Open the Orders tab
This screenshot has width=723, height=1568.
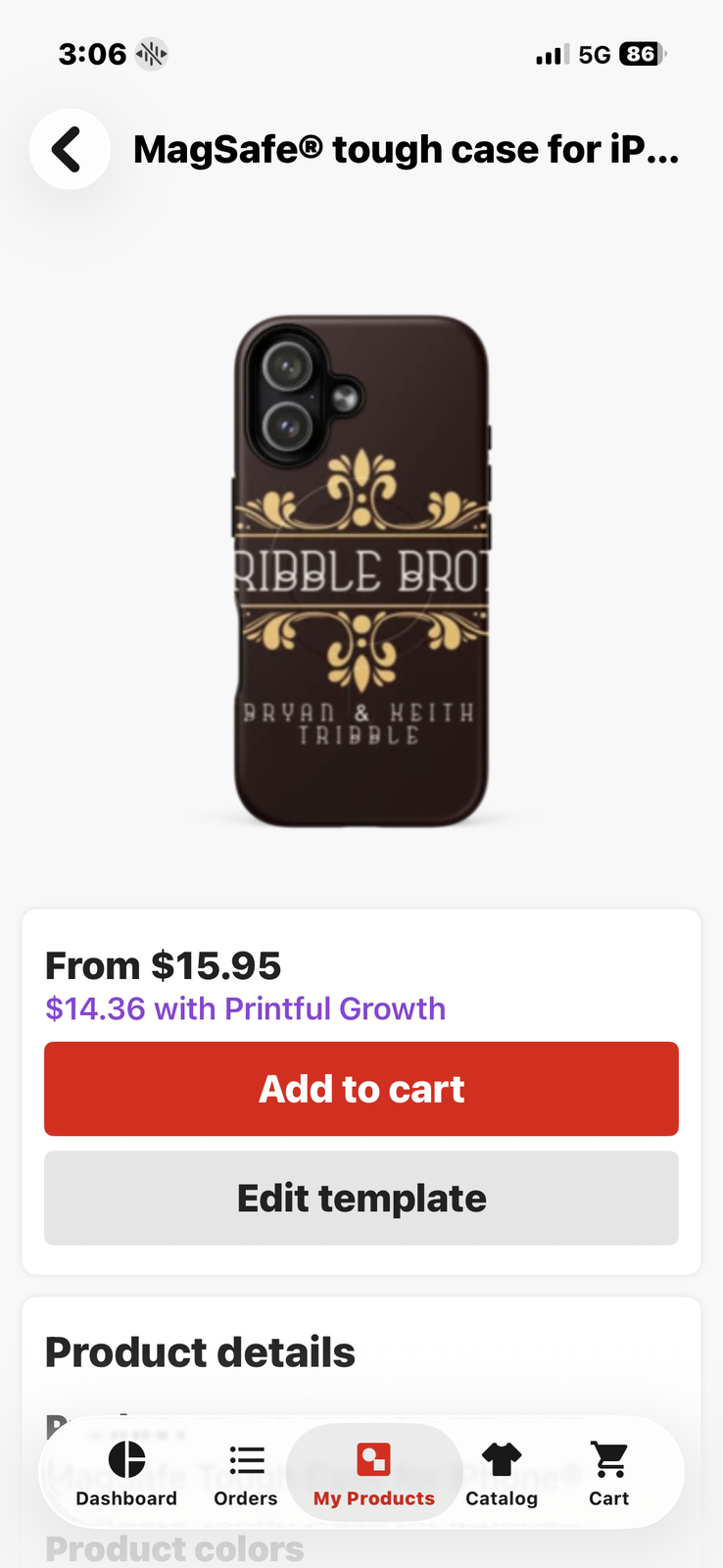[x=246, y=1473]
